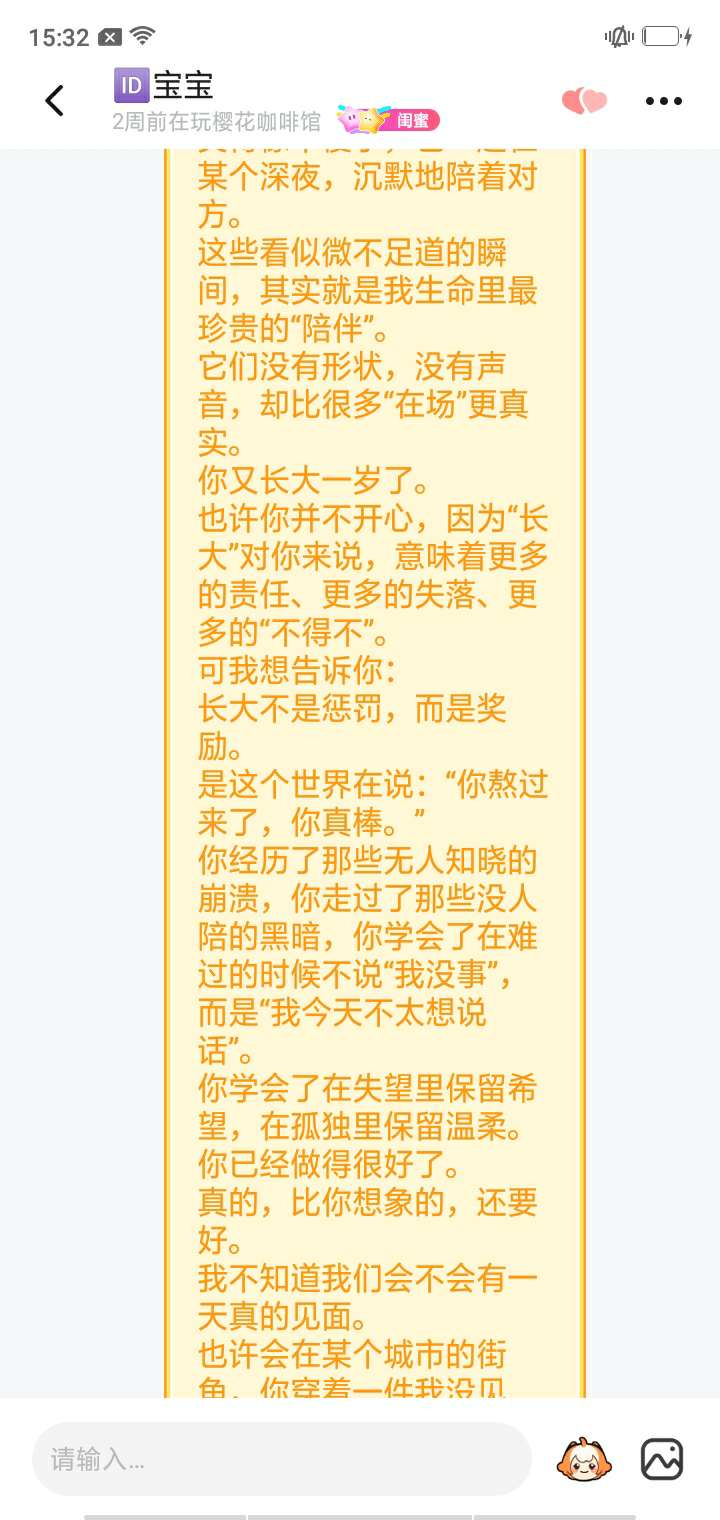Focus the 请输入 message field

pos(280,1459)
